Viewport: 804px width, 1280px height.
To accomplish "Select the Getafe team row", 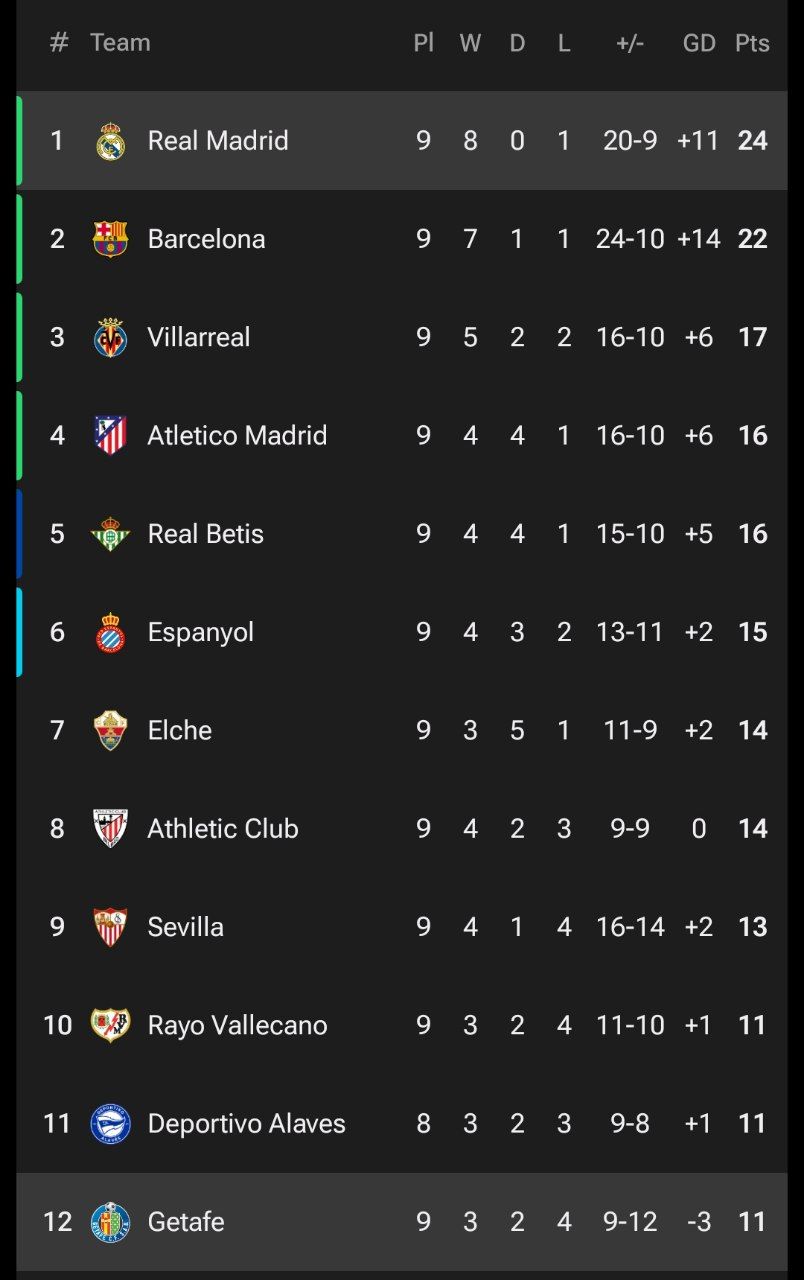I will coord(186,1221).
